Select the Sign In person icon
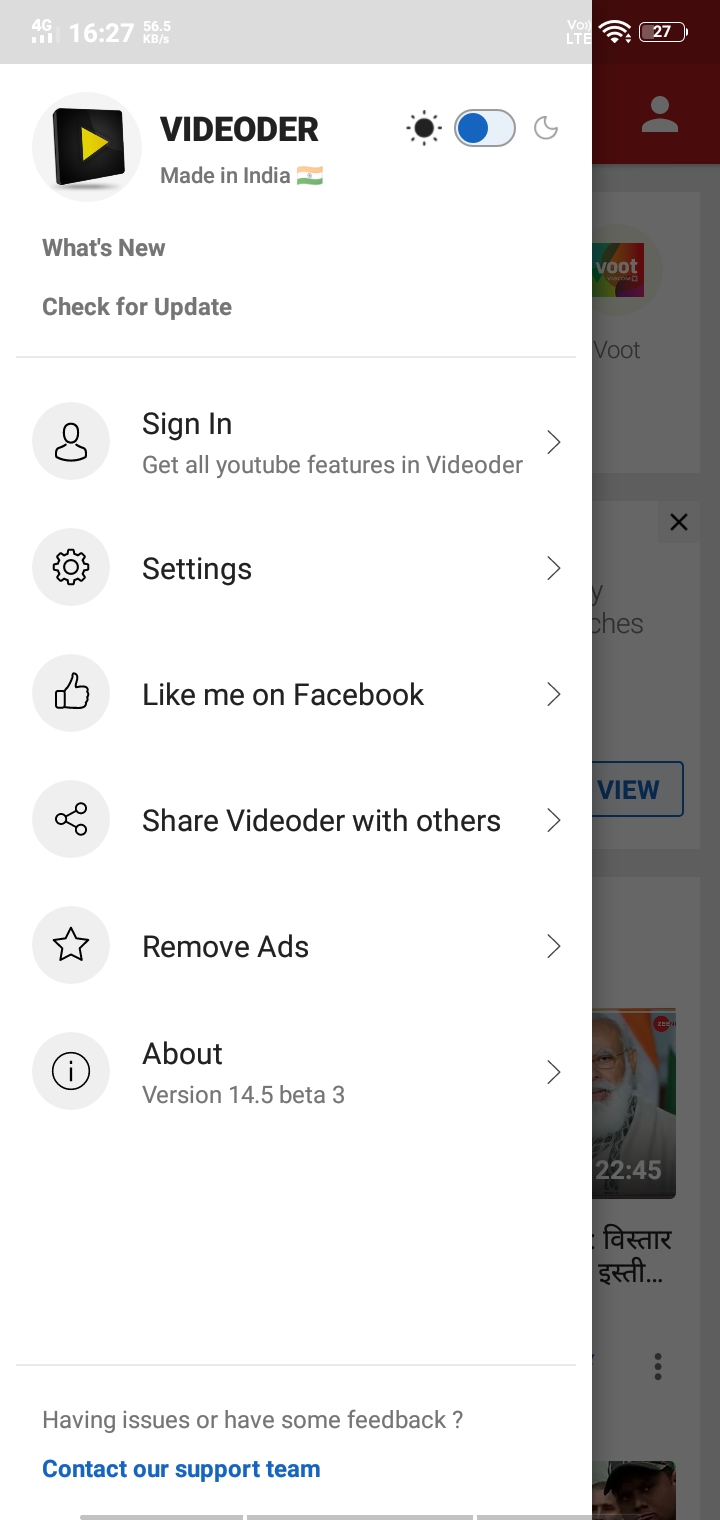Screen dimensions: 720x1520 tap(71, 441)
